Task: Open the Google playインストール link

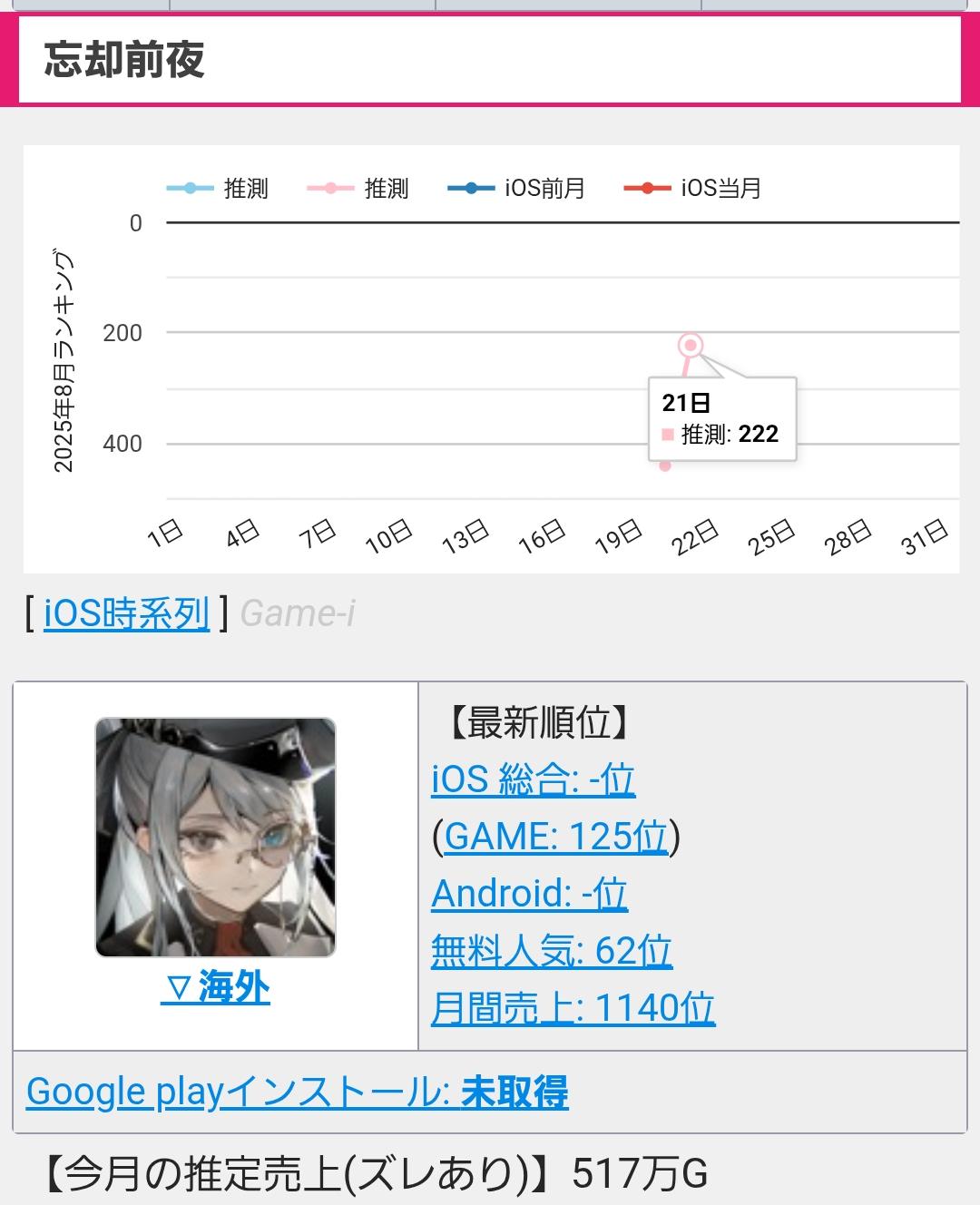Action: coord(298,1092)
